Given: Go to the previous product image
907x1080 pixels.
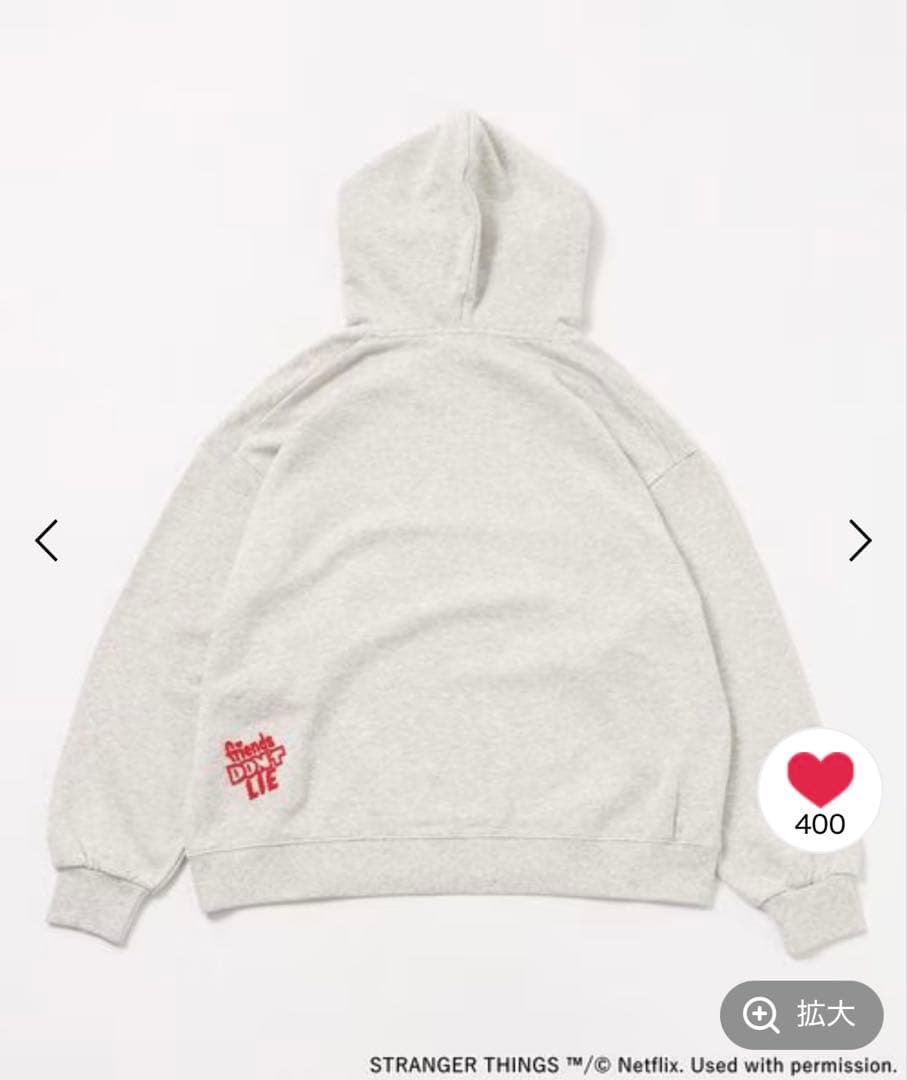Looking at the screenshot, I should [x=47, y=541].
